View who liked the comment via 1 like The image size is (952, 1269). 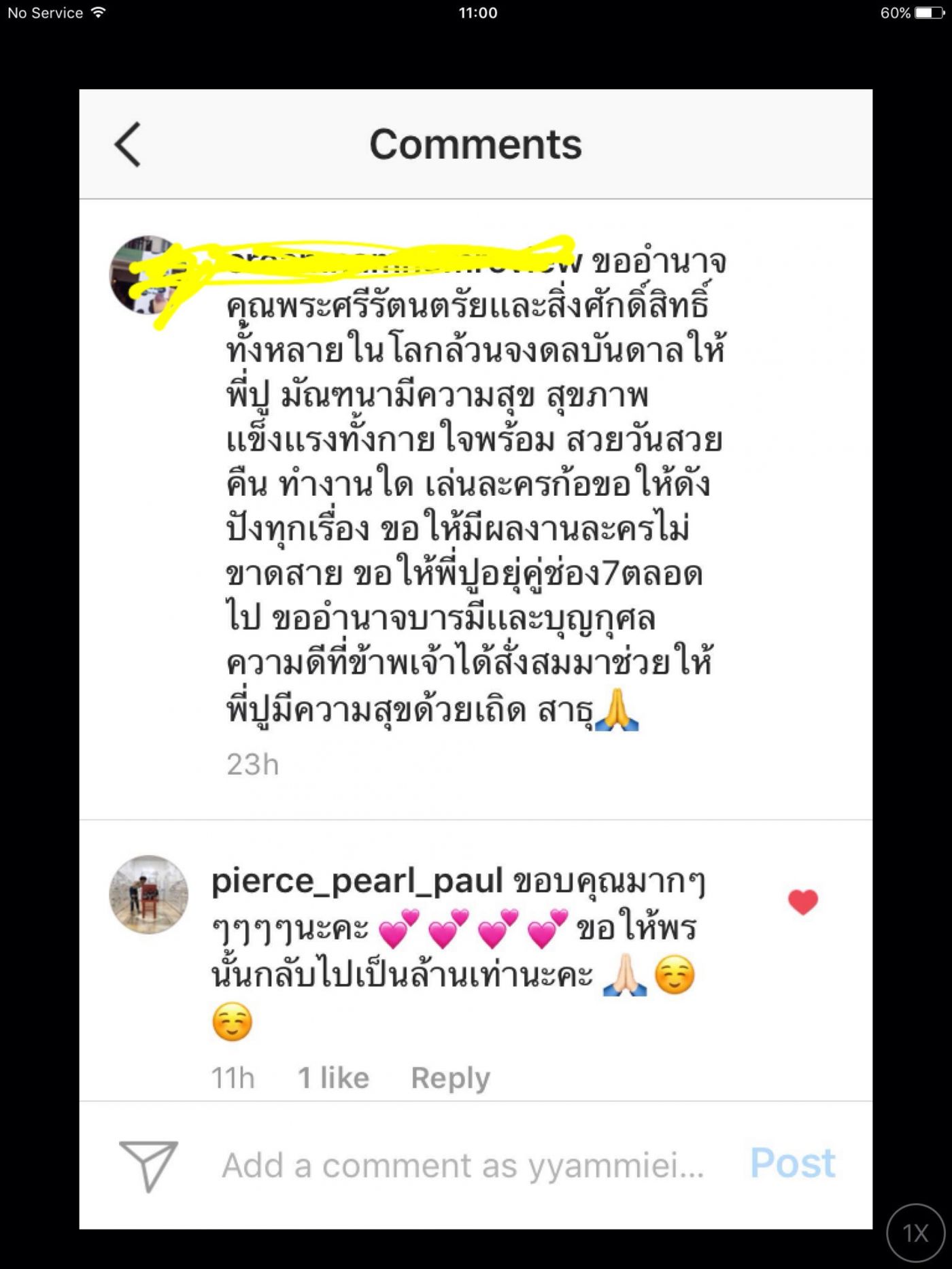click(x=333, y=1078)
